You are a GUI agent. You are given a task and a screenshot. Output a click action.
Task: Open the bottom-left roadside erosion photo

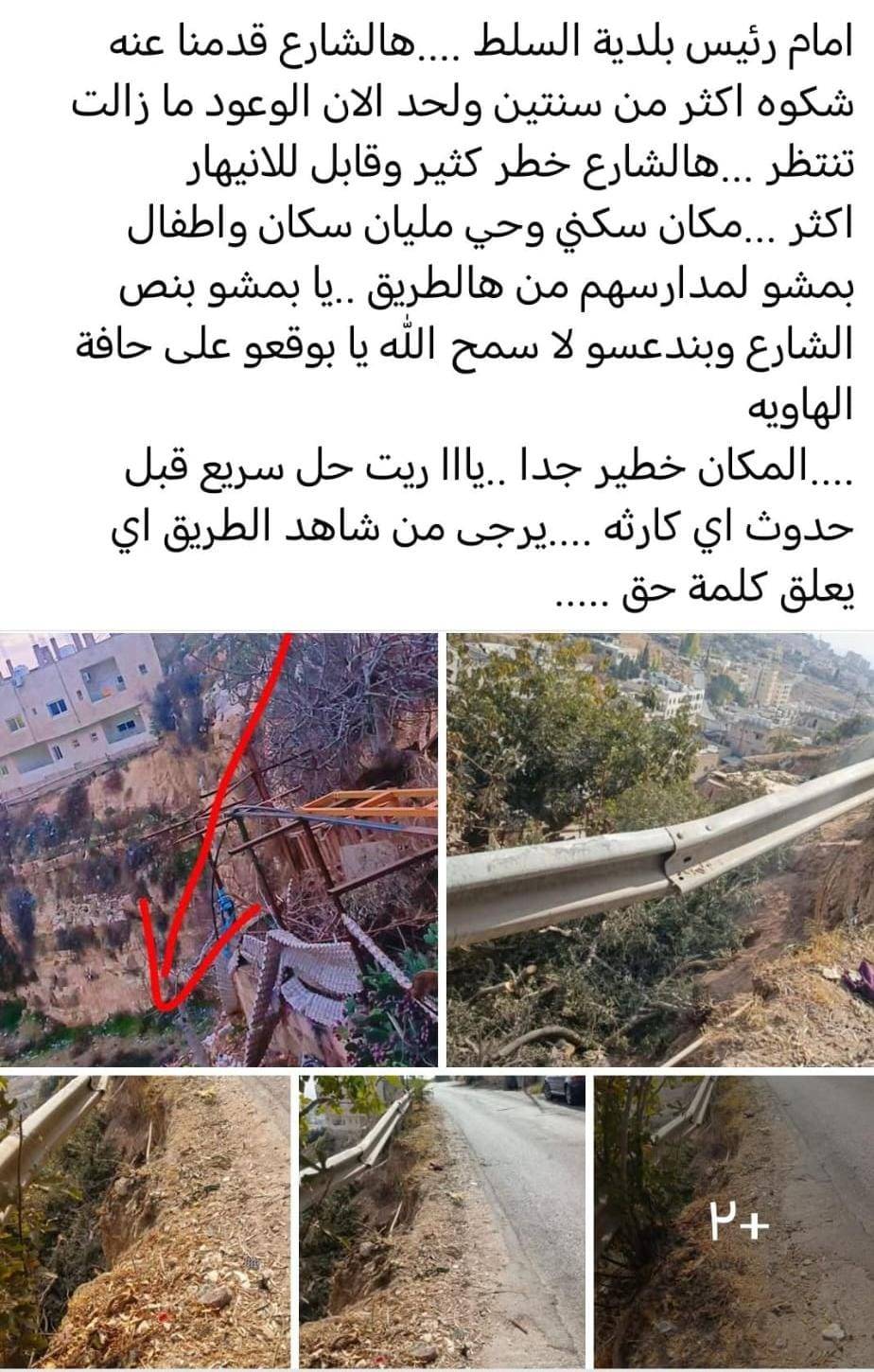pyautogui.click(x=145, y=1222)
